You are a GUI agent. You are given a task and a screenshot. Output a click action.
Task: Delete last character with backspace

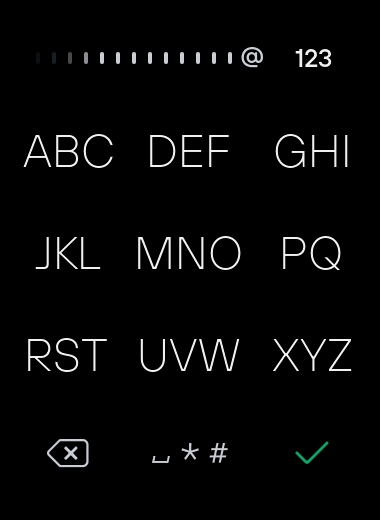point(68,453)
